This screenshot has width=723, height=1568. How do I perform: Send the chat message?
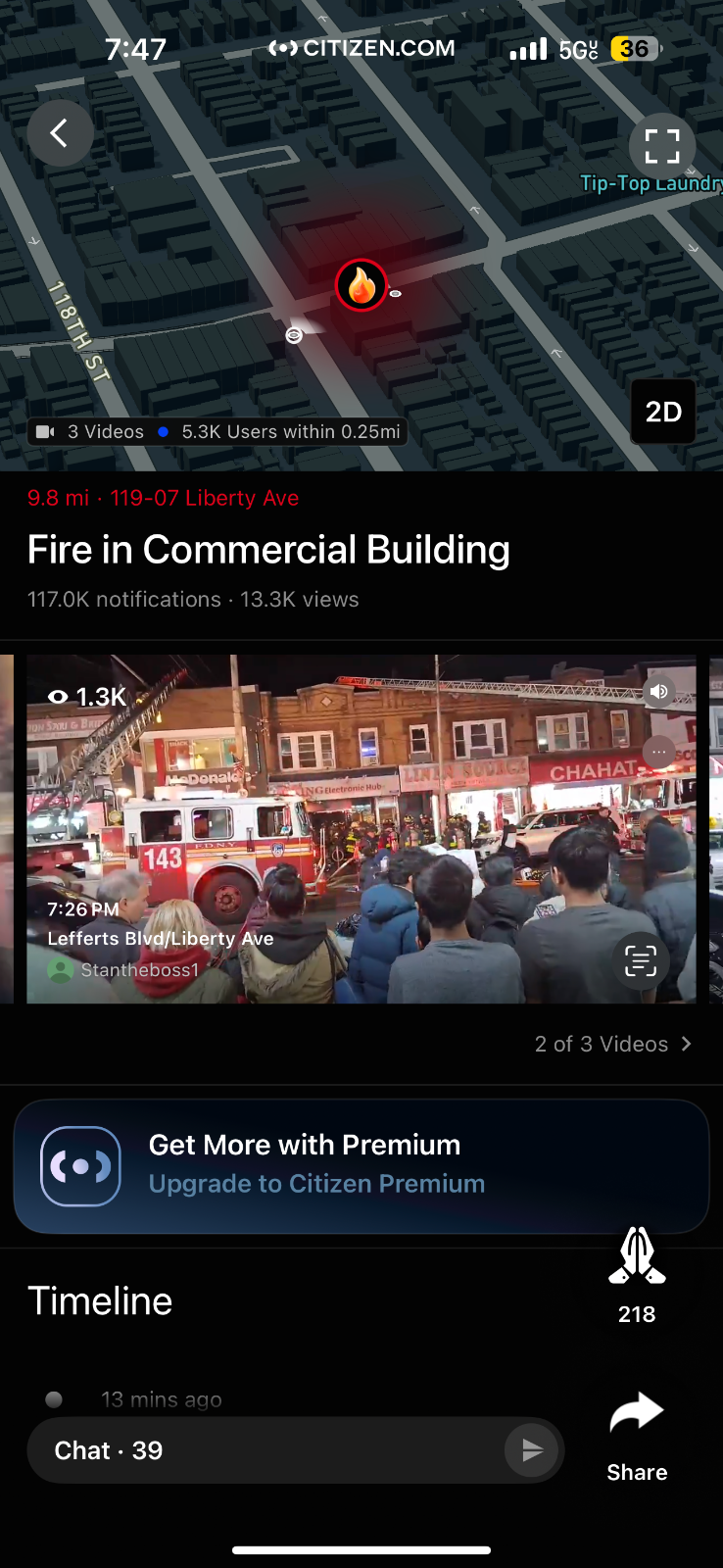click(532, 1450)
